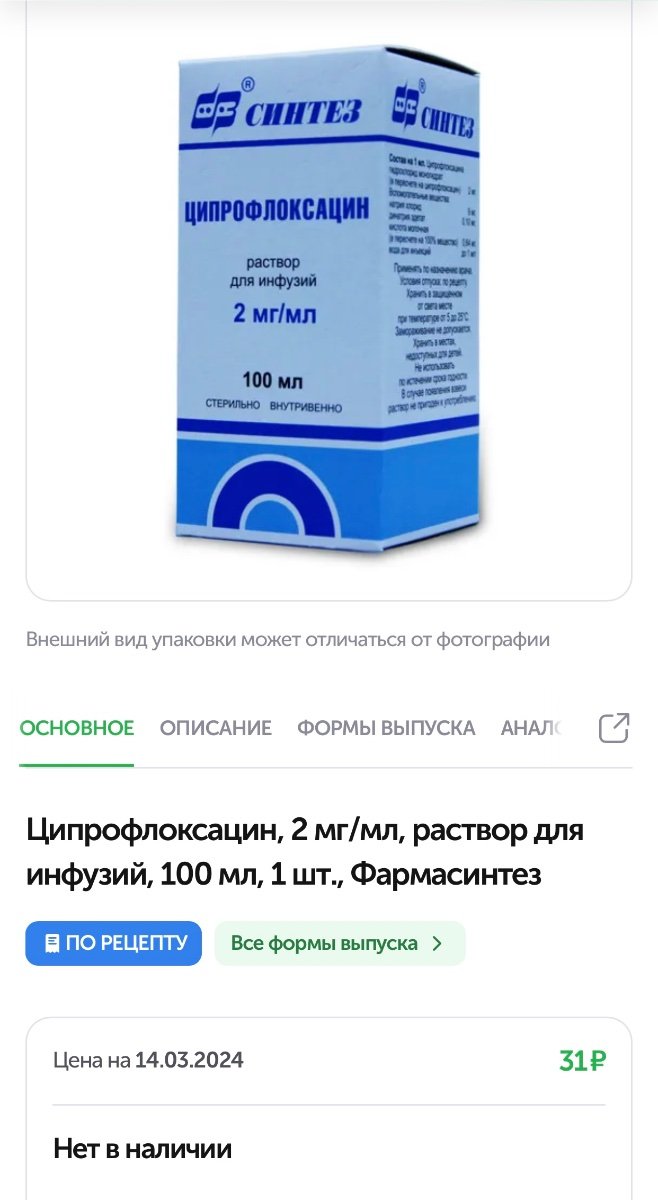Open the ОПИСАНИЕ tab
This screenshot has width=658, height=1200.
pos(215,728)
